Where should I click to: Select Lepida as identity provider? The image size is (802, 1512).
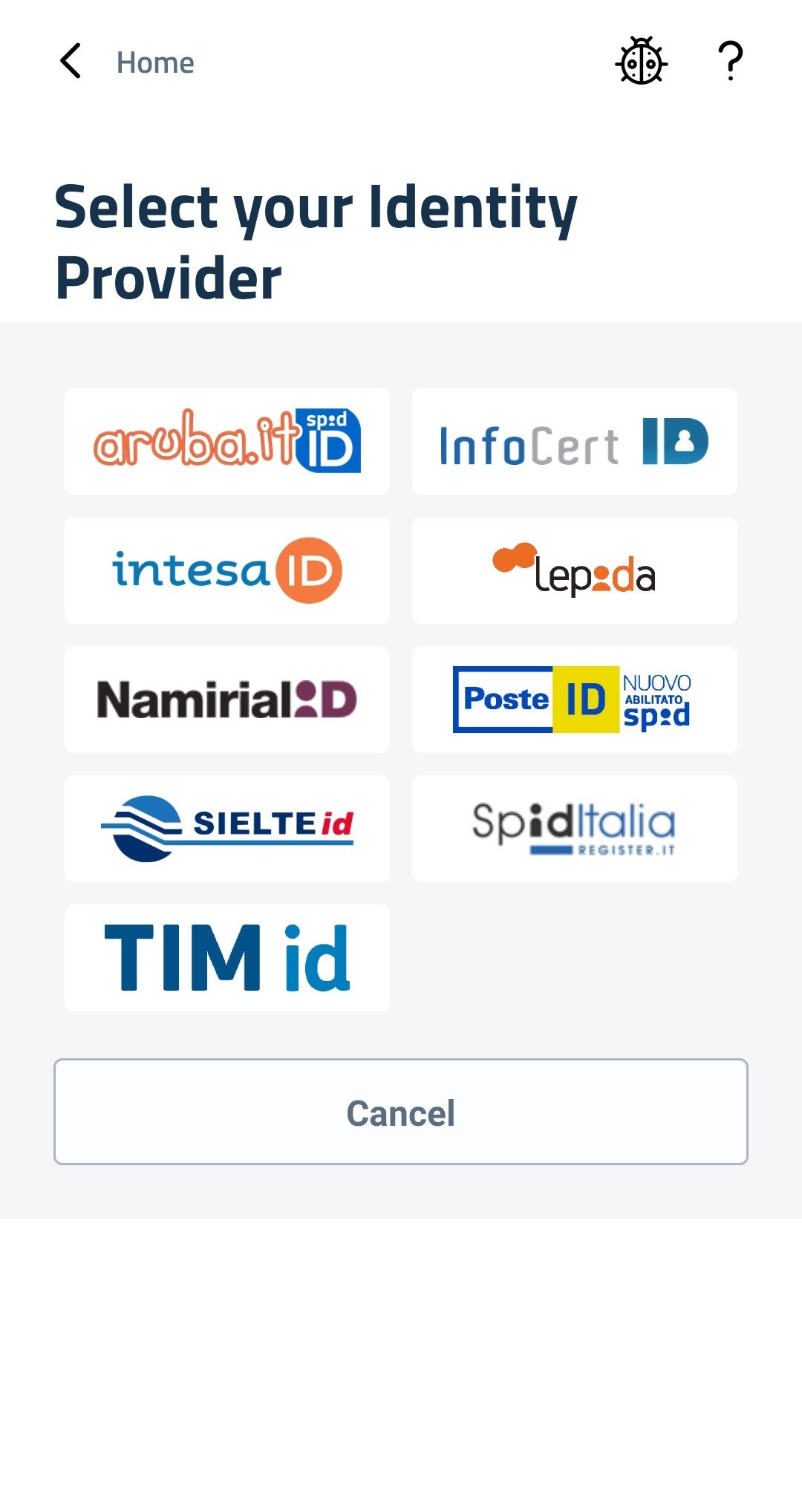coord(575,570)
